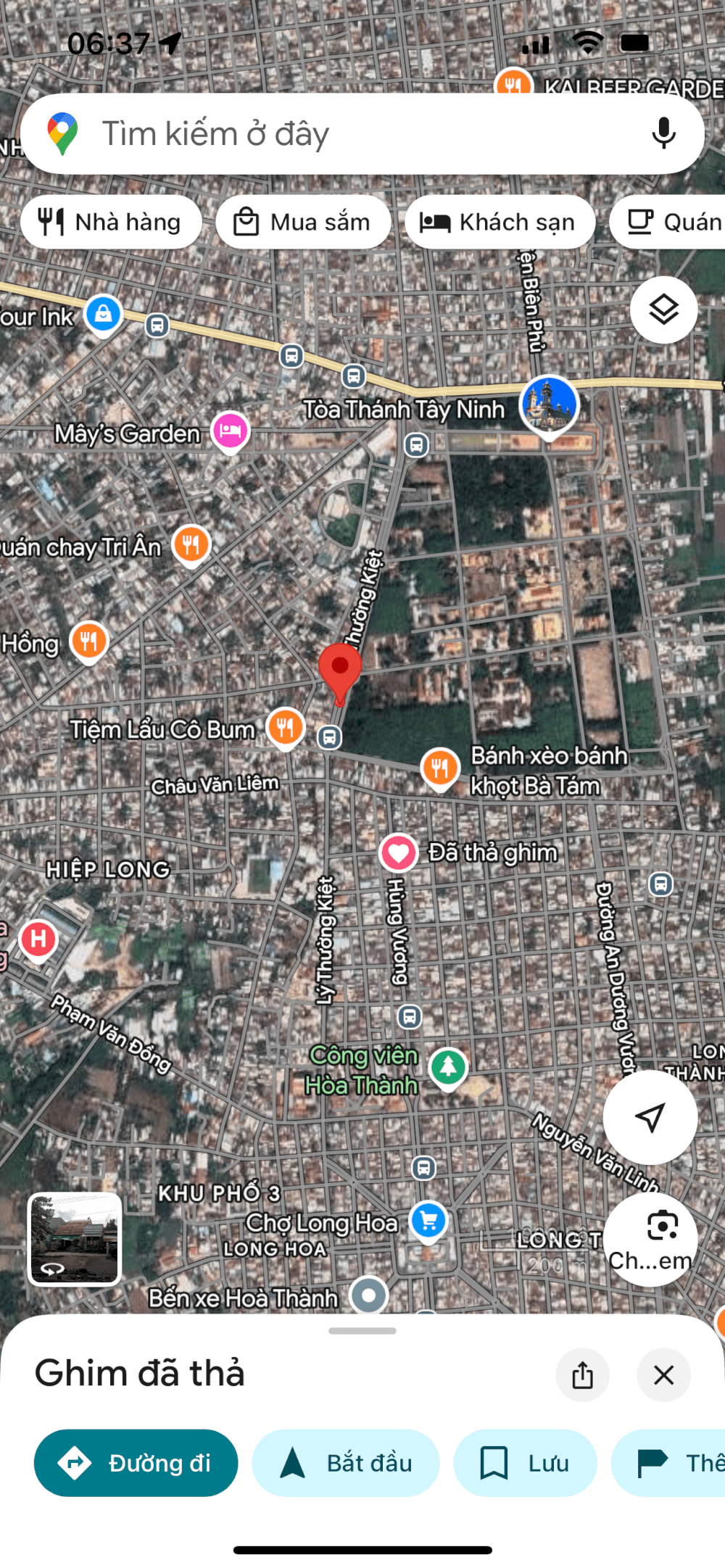
Task: Select Công viên Hòa Thành park marker
Action: 448,1066
